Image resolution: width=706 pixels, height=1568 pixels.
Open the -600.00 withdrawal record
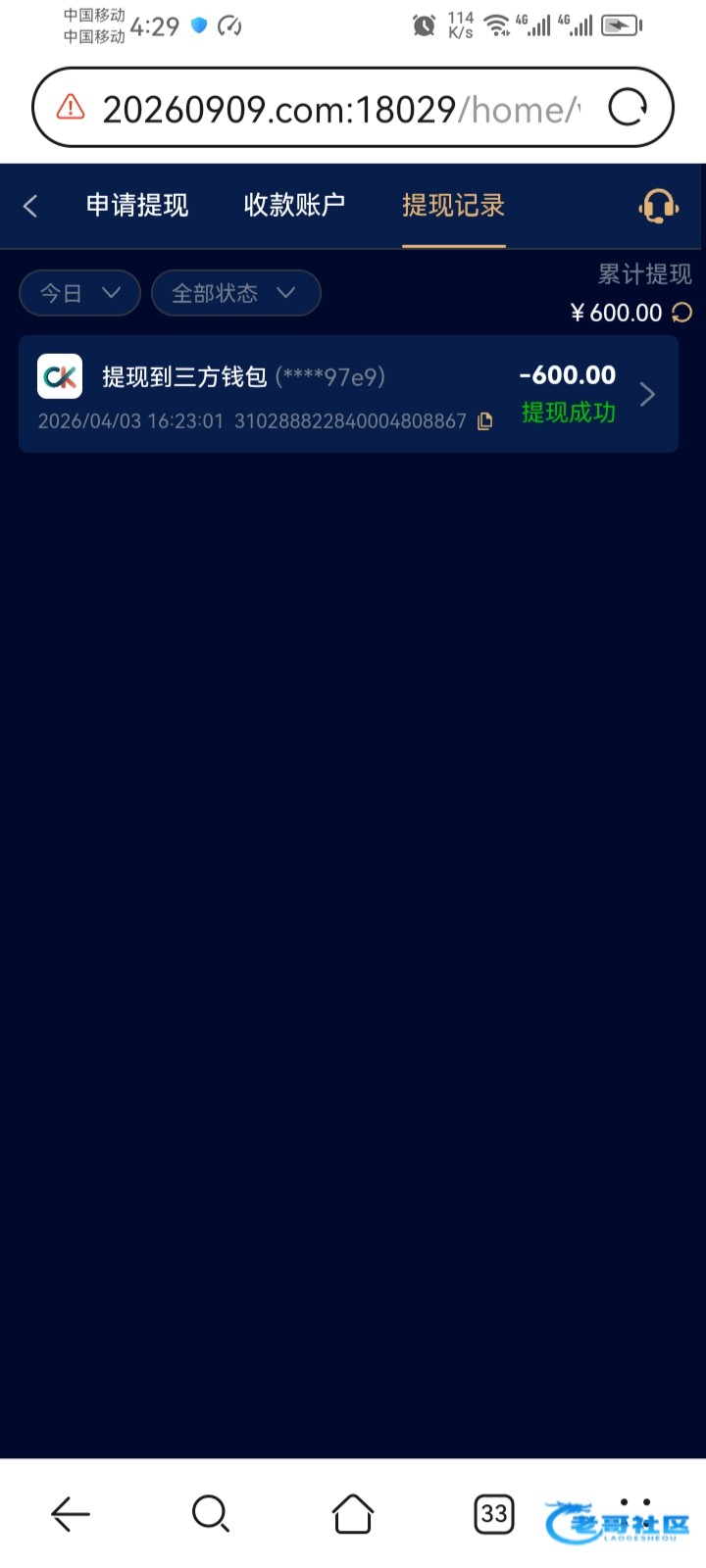[x=348, y=394]
